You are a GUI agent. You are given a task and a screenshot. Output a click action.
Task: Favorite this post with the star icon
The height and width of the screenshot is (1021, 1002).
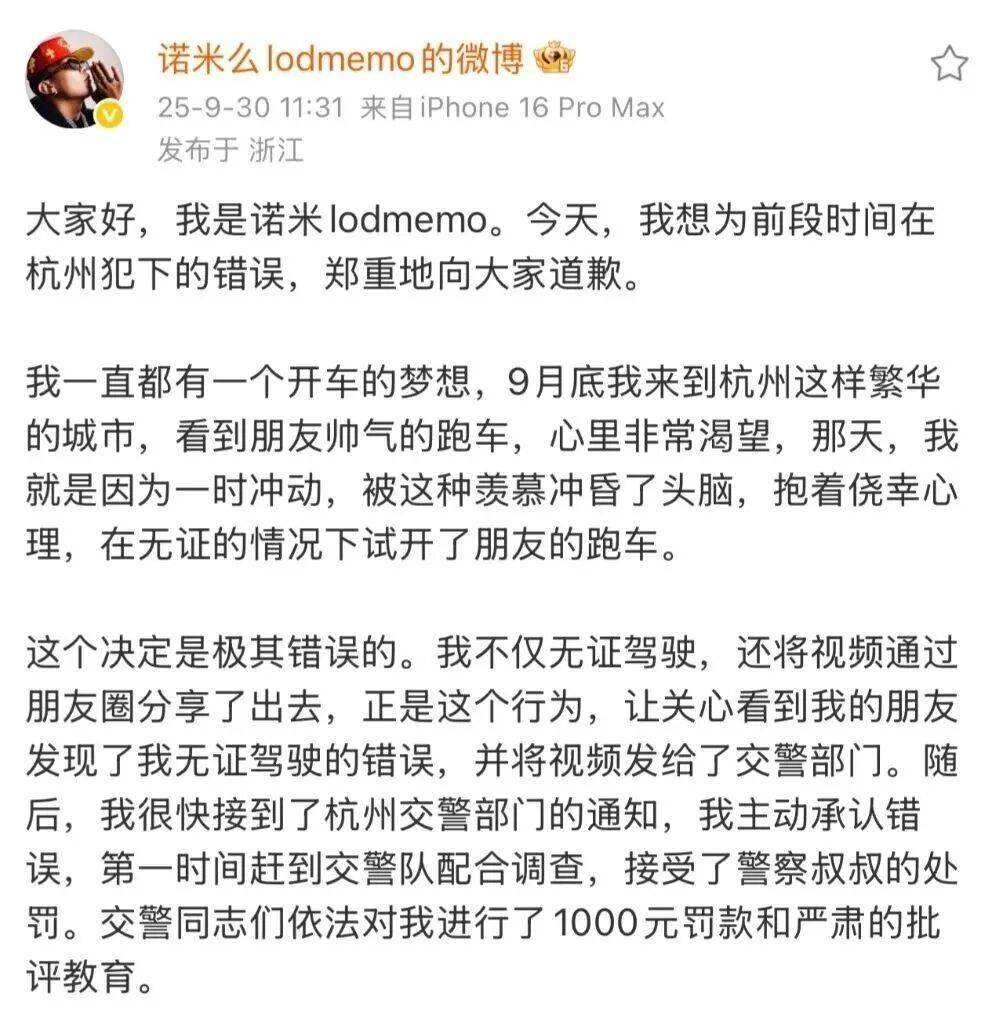pos(948,66)
